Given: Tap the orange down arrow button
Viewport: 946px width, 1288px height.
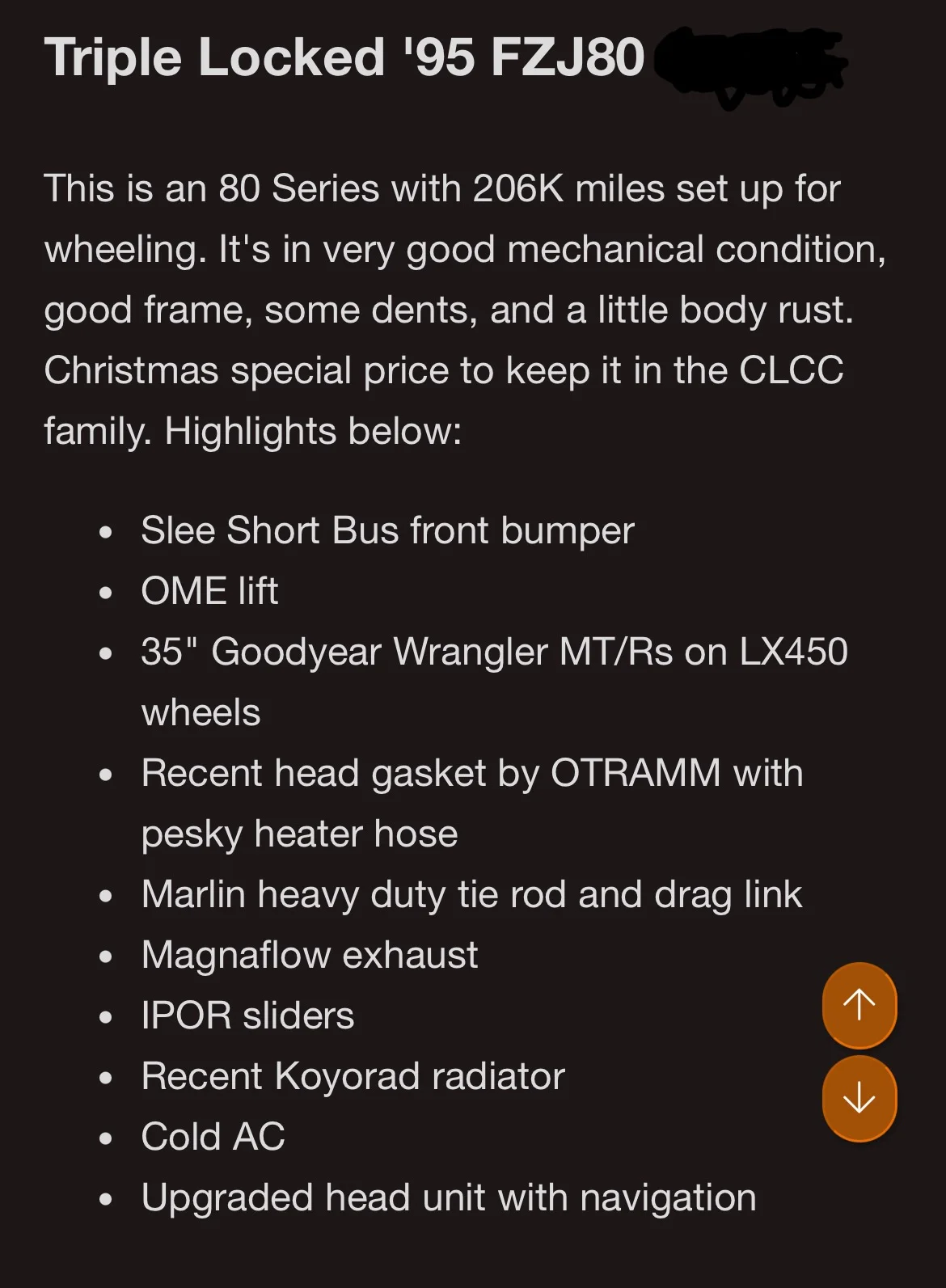Looking at the screenshot, I should pyautogui.click(x=859, y=1098).
